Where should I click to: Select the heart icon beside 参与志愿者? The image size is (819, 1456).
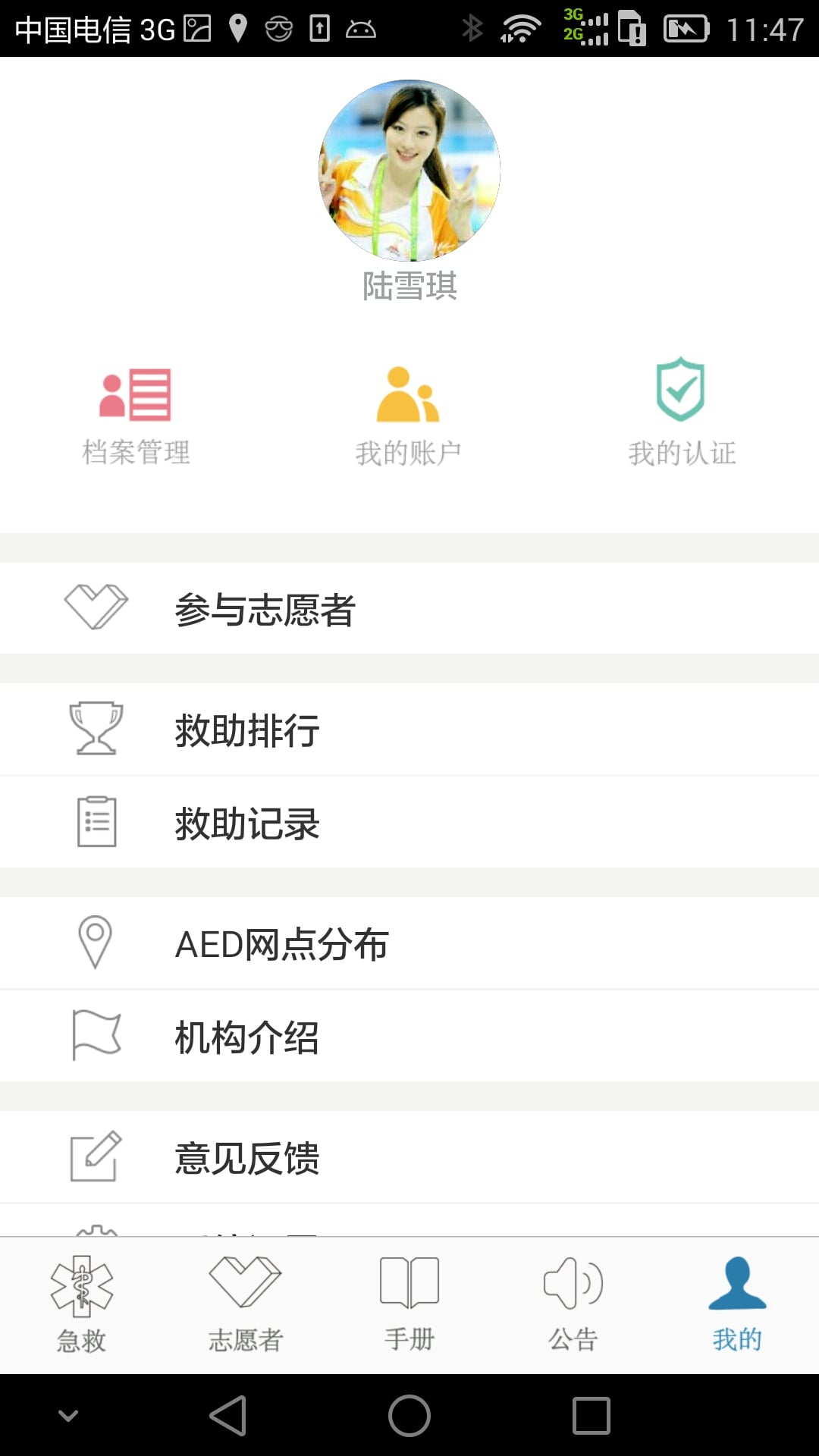click(x=96, y=607)
